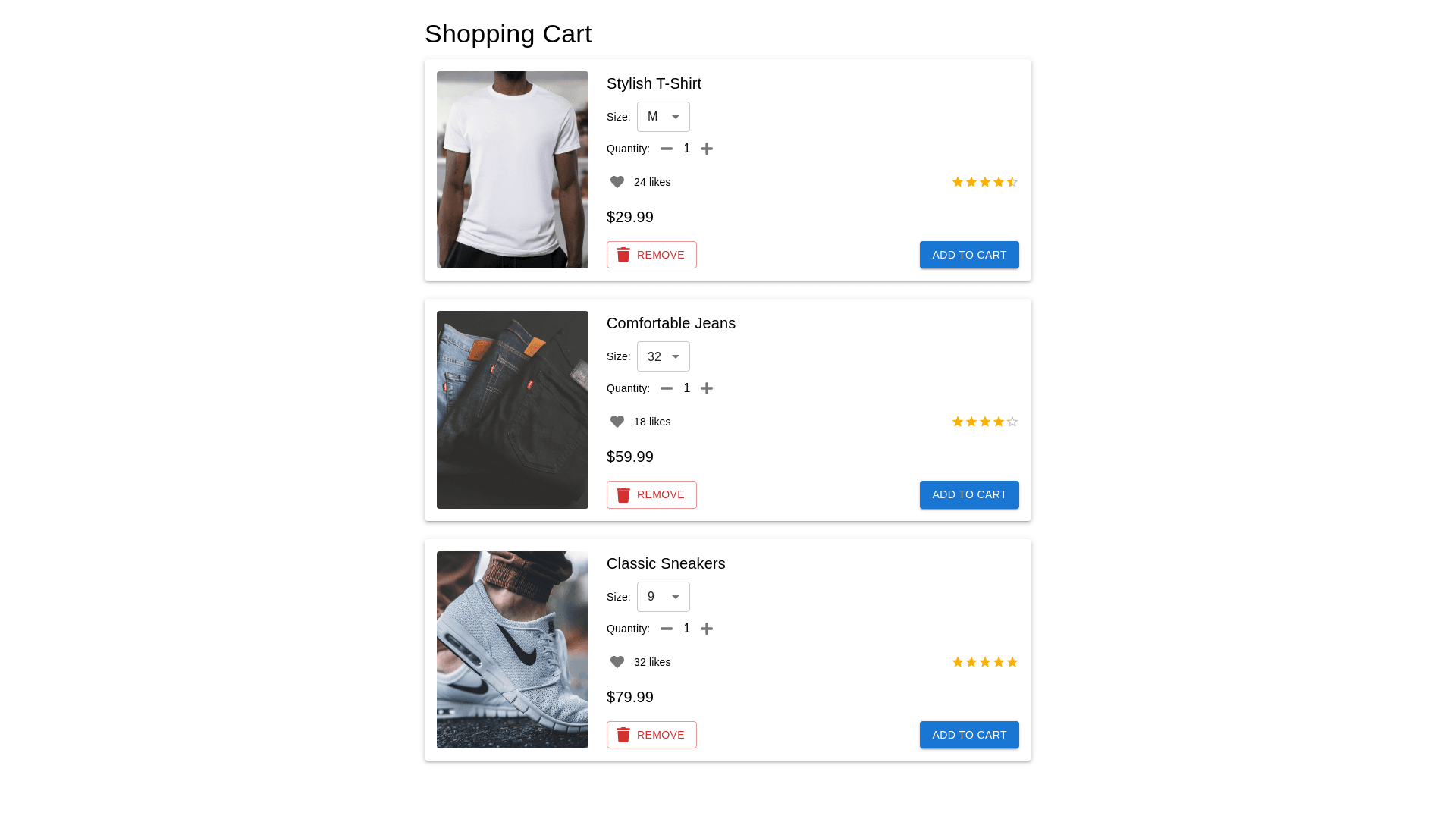1456x819 pixels.
Task: Like the Comfortable Jeans with the heart icon
Action: [617, 422]
